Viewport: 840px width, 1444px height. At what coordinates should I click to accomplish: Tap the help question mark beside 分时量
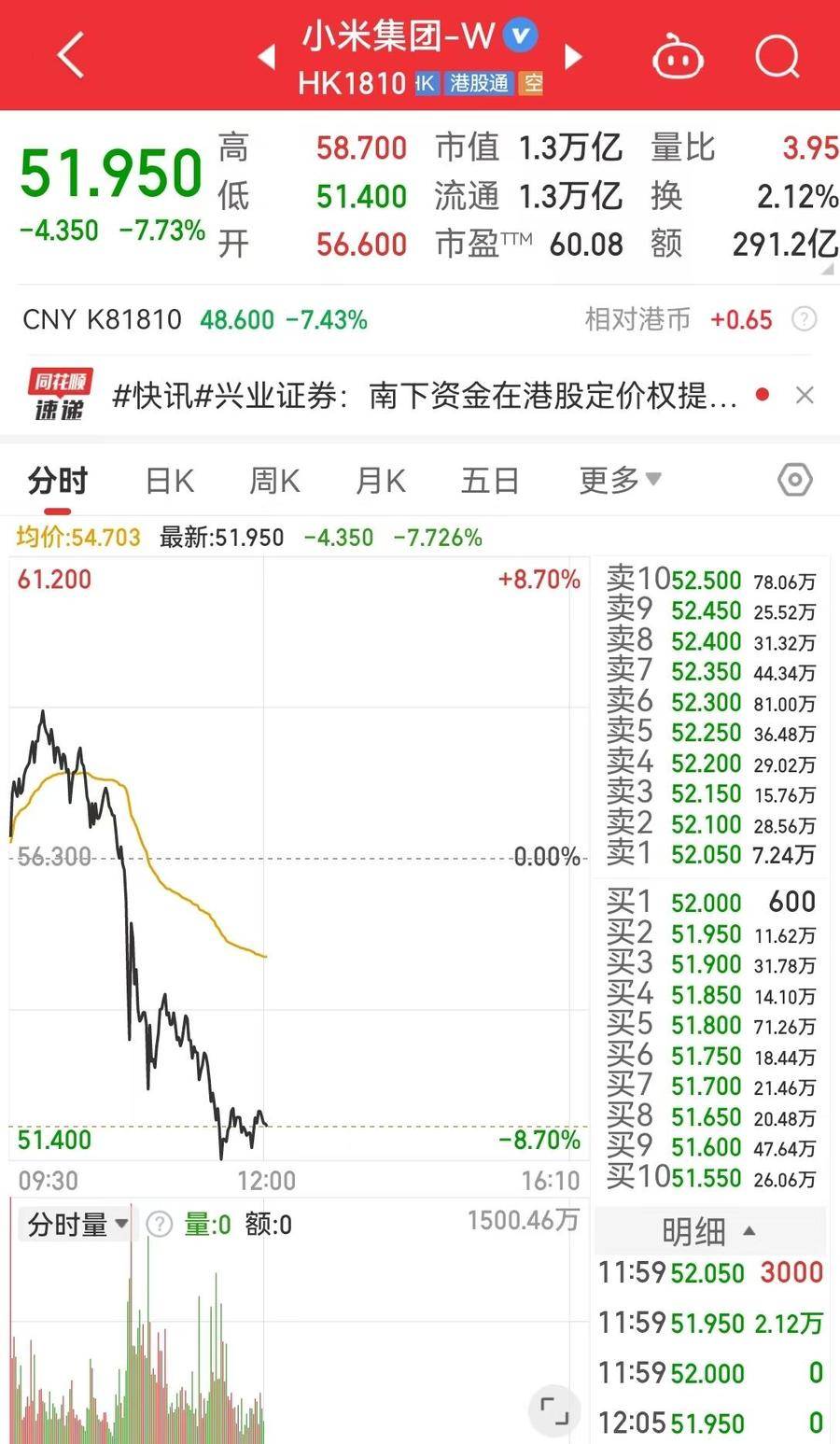pyautogui.click(x=160, y=1225)
